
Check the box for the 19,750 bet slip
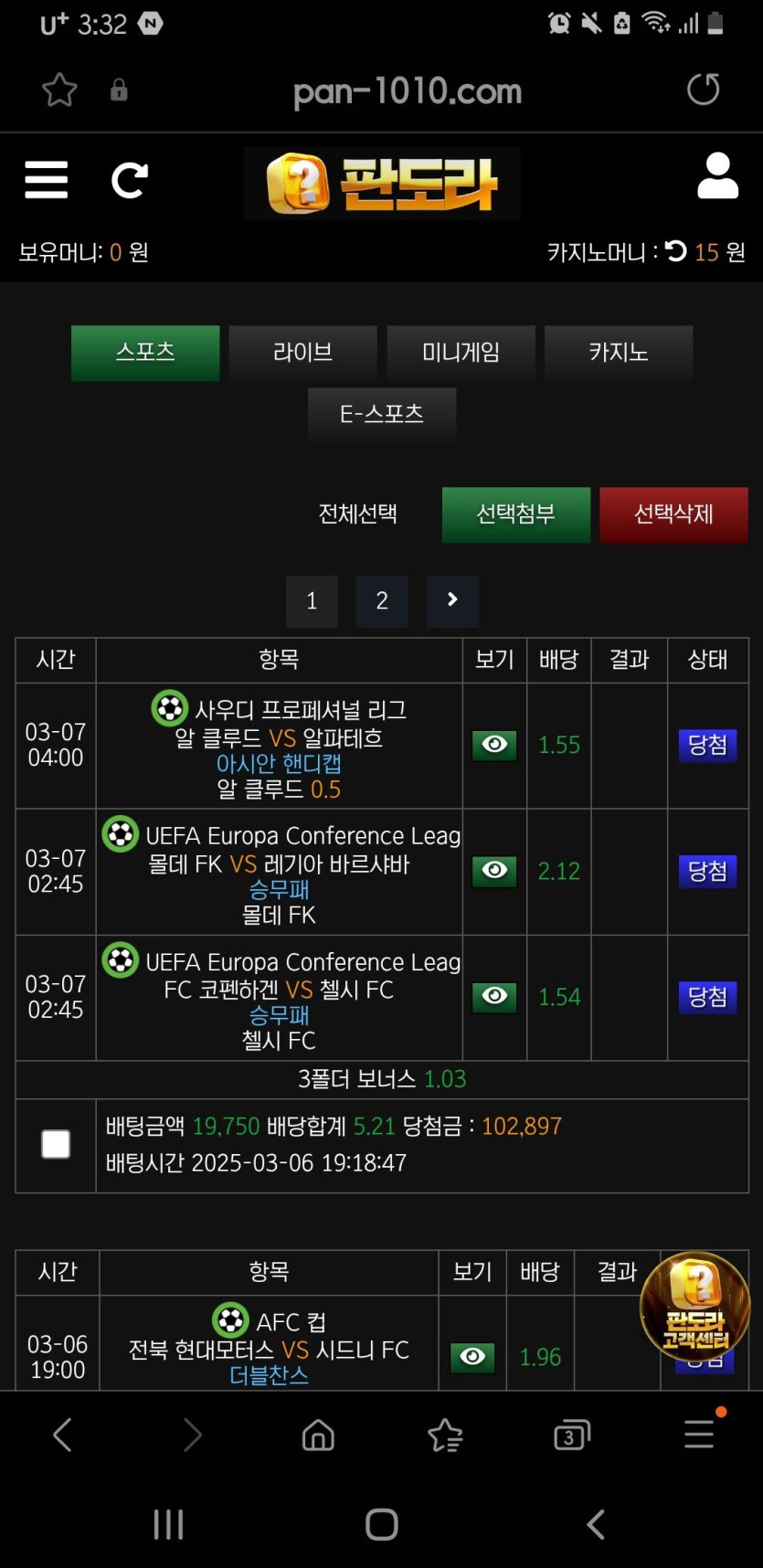tap(56, 1144)
